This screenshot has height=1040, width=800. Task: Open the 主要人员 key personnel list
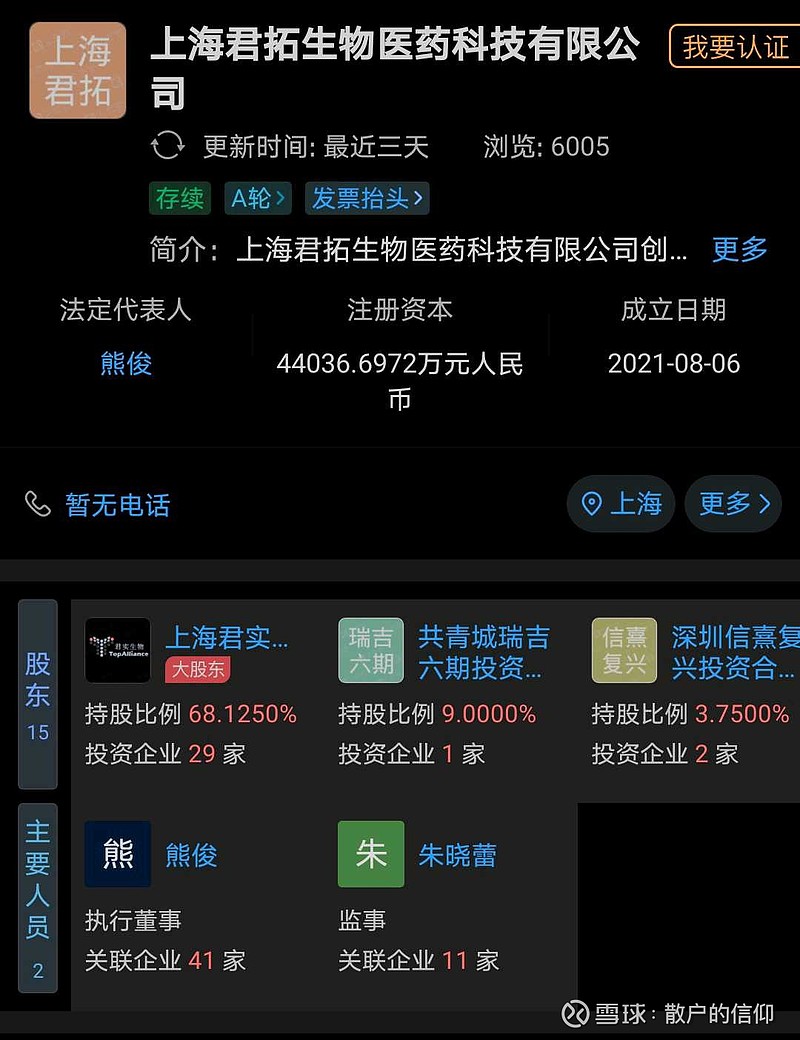point(38,895)
